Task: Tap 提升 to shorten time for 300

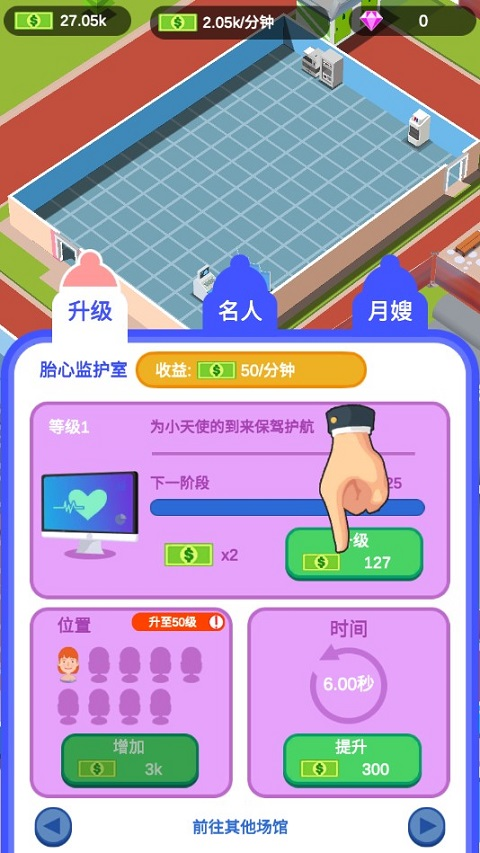Action: point(353,760)
